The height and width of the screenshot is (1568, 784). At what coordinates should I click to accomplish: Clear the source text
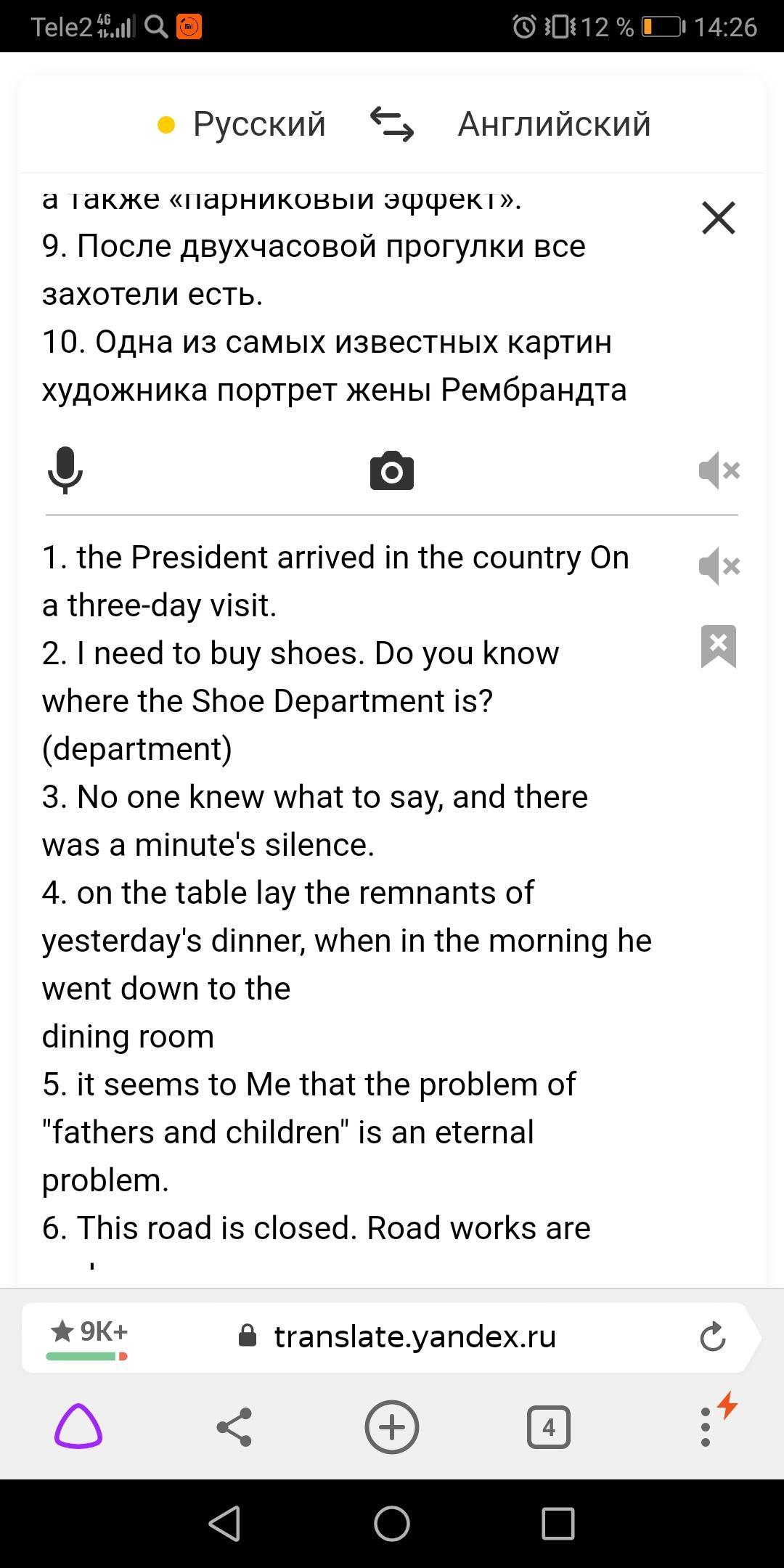pos(719,218)
